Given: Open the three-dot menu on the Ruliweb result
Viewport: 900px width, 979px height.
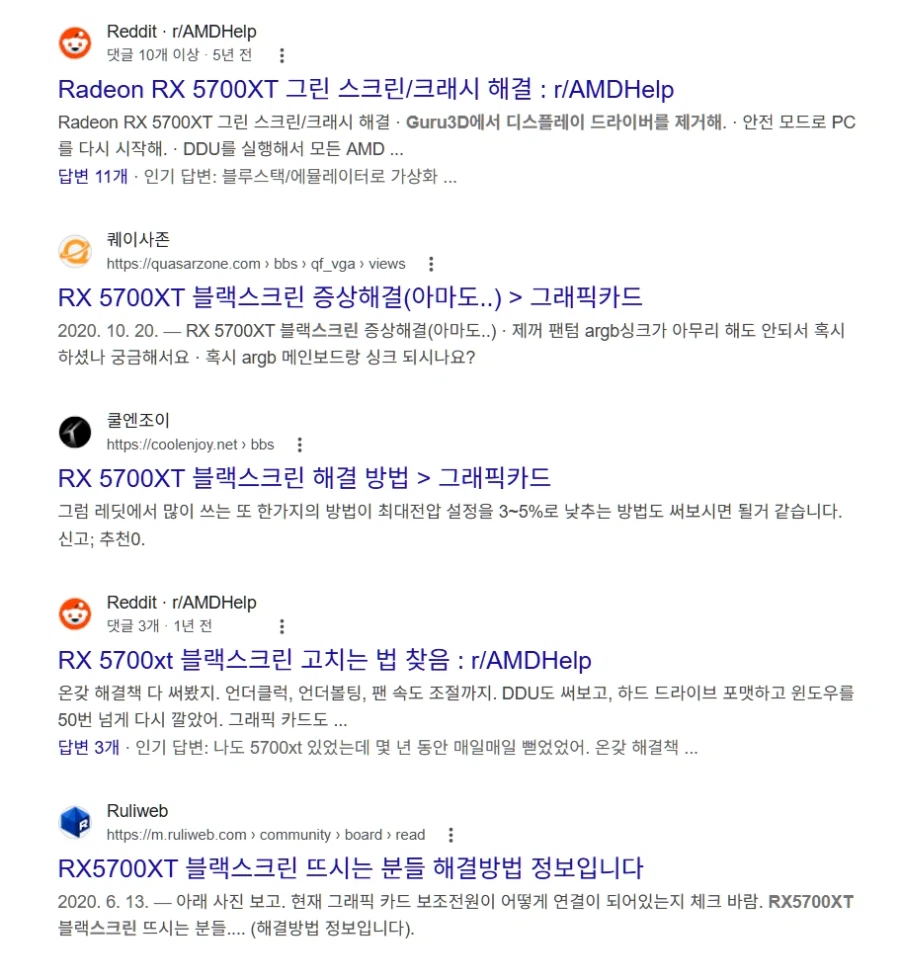Looking at the screenshot, I should [x=450, y=834].
